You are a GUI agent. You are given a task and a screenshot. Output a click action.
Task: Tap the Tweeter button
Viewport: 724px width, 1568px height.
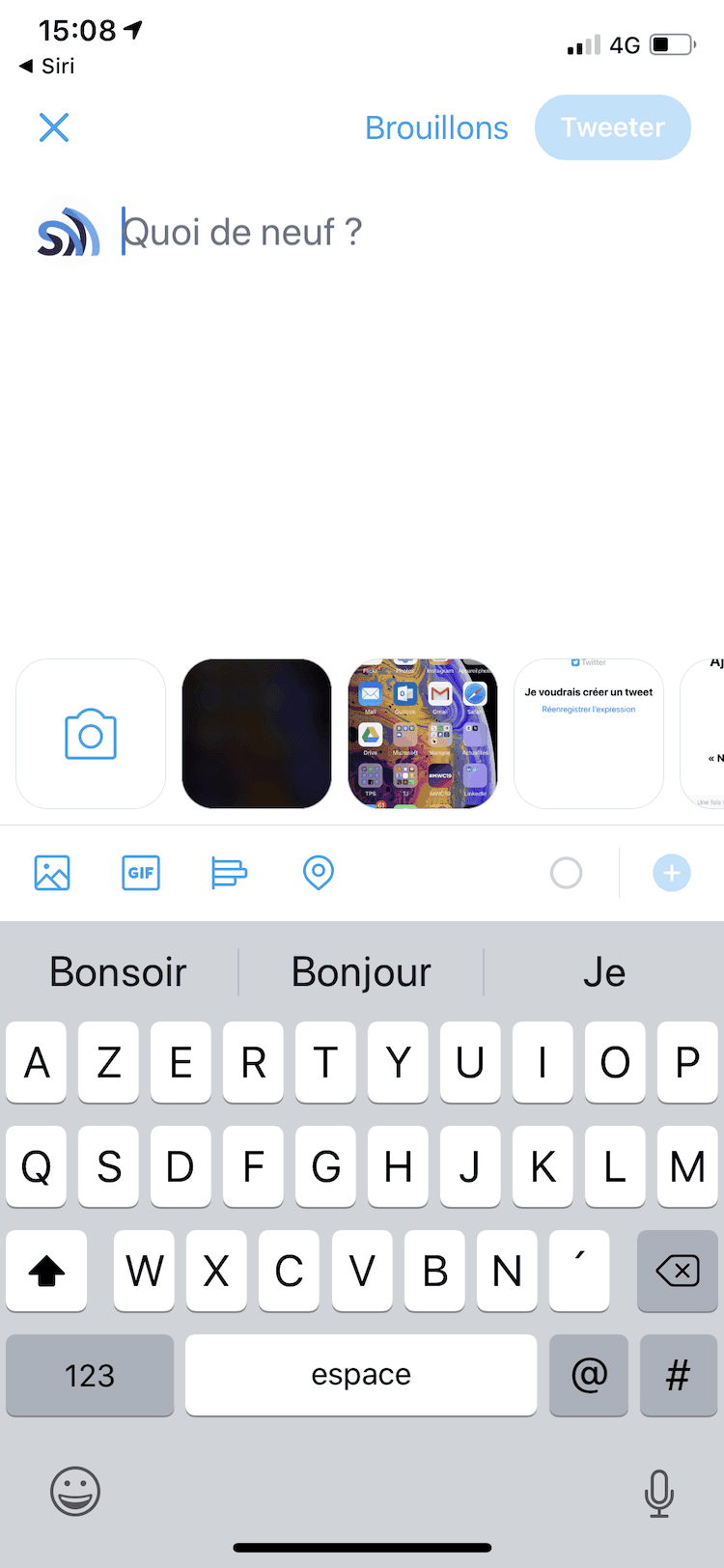(x=612, y=127)
